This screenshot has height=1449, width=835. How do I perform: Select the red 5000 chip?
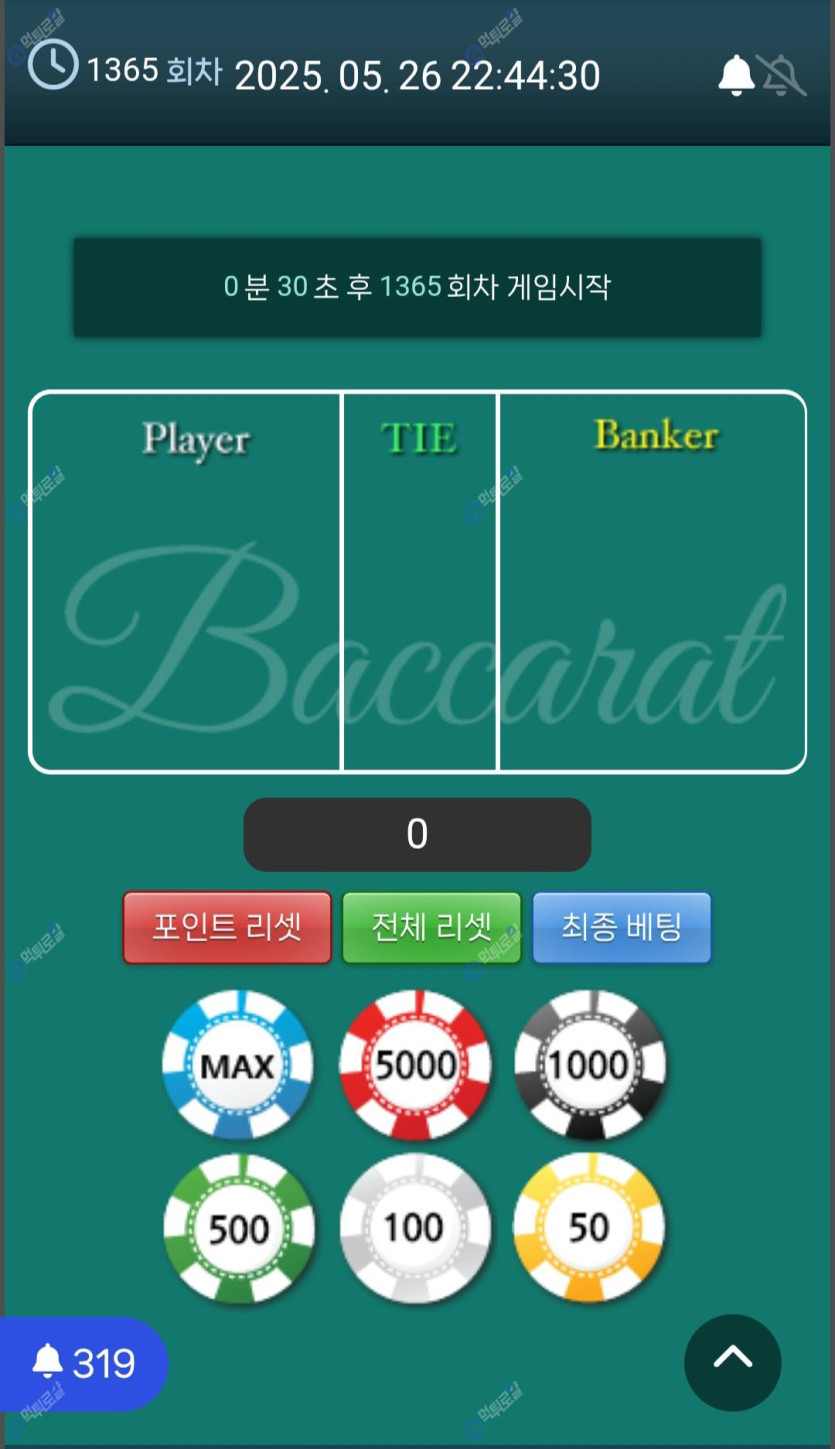pos(415,1065)
